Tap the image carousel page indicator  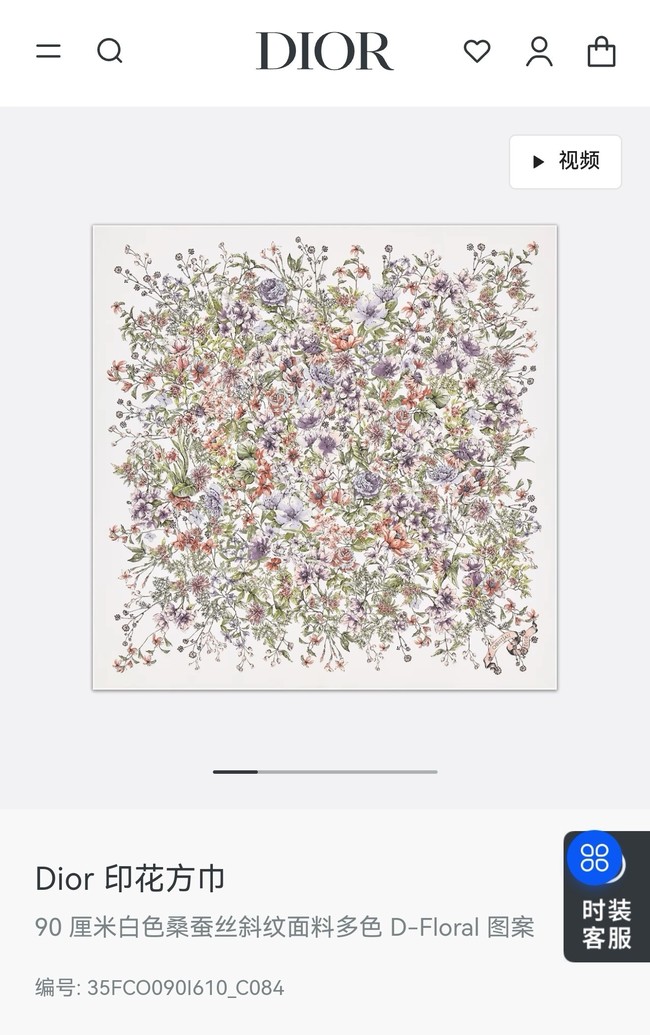click(x=325, y=772)
